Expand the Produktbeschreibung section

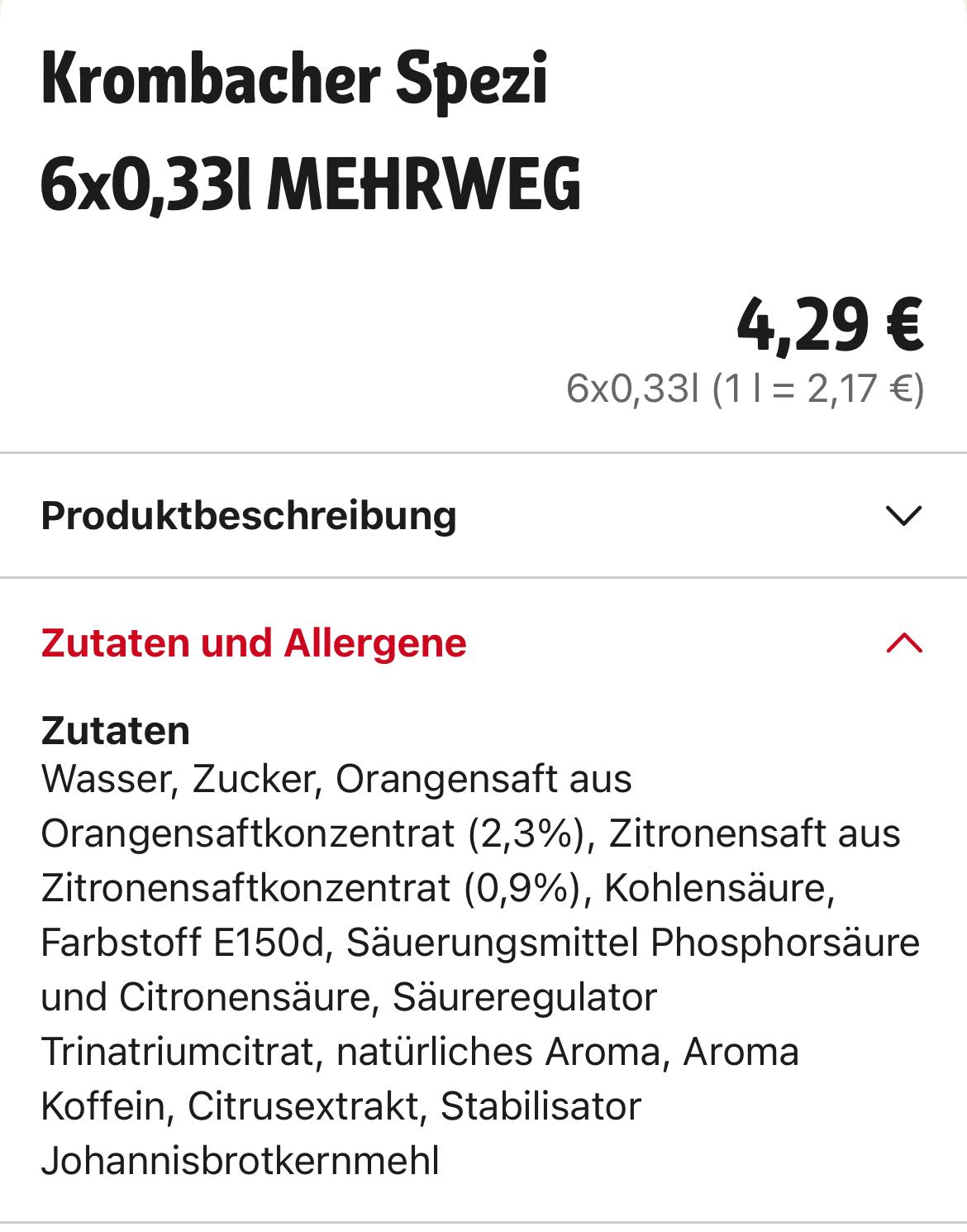pos(903,515)
